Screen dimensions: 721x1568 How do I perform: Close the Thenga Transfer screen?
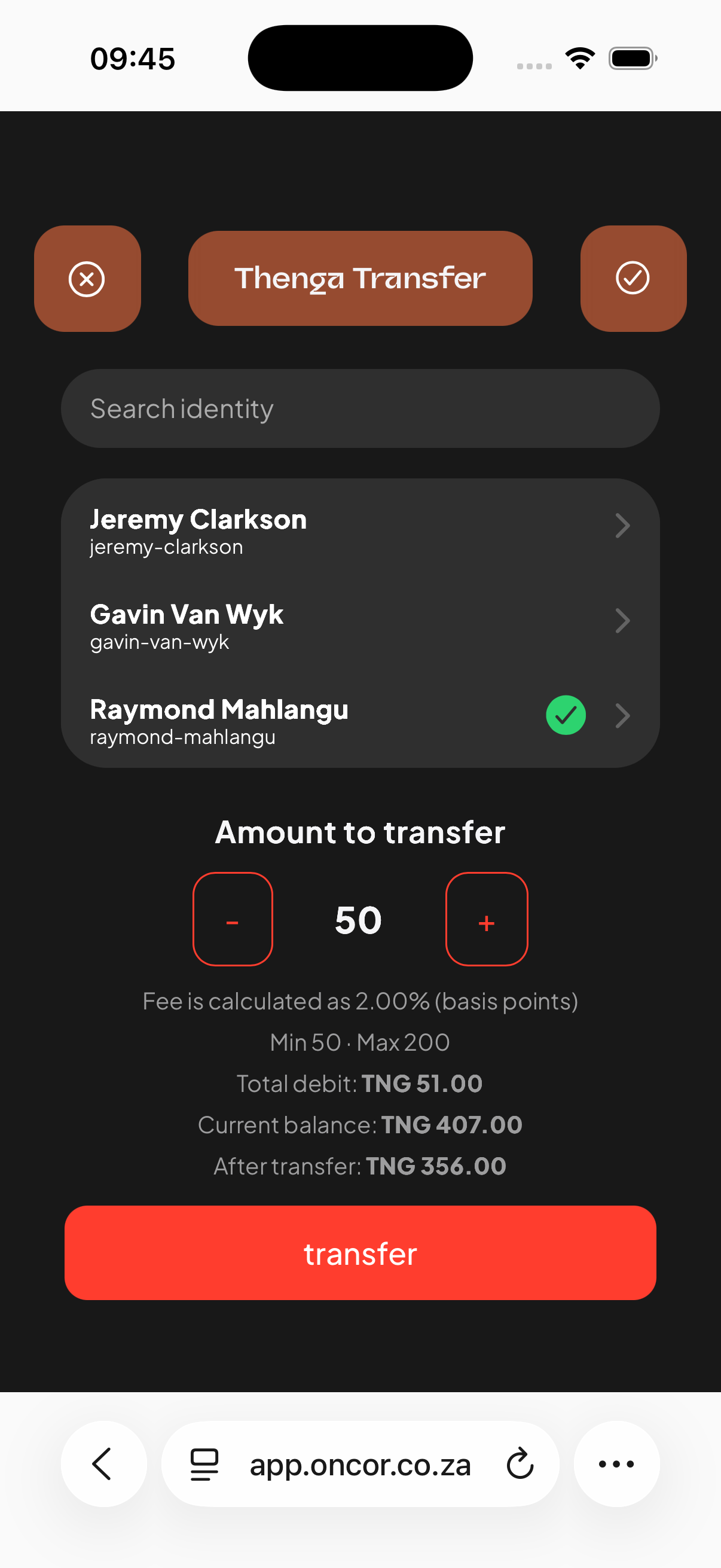(x=87, y=279)
